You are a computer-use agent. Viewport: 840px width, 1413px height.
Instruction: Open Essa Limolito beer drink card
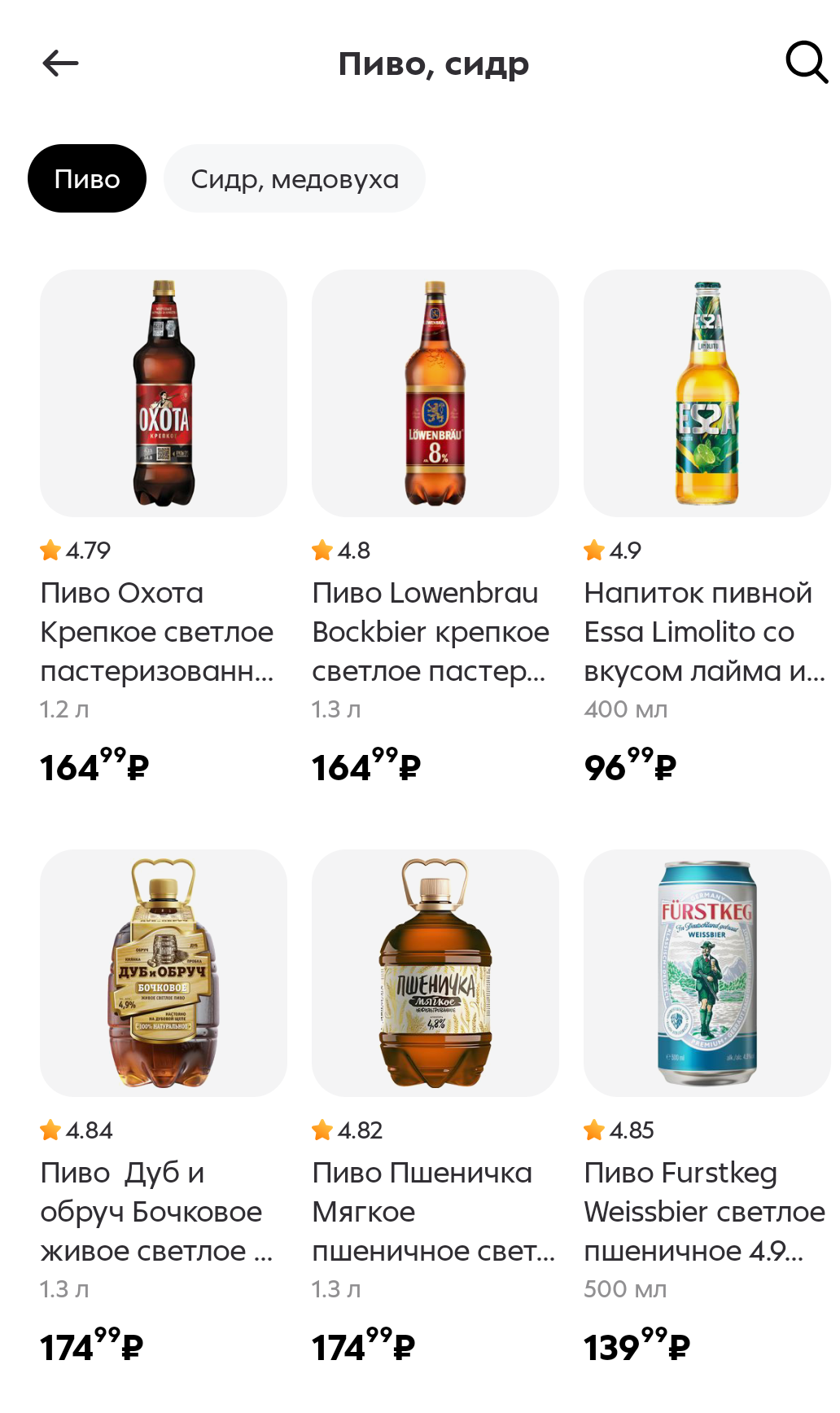tap(707, 393)
